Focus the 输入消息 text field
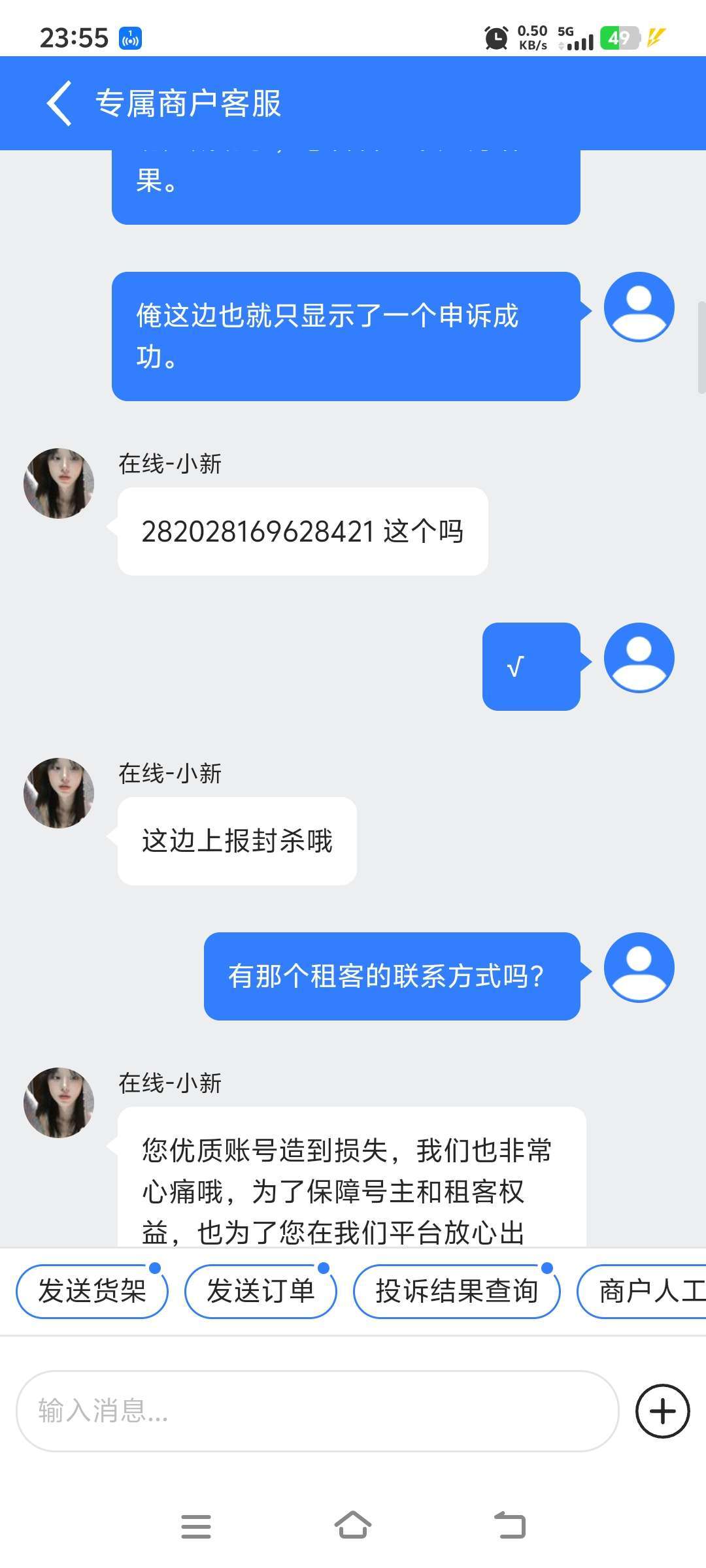 317,1411
